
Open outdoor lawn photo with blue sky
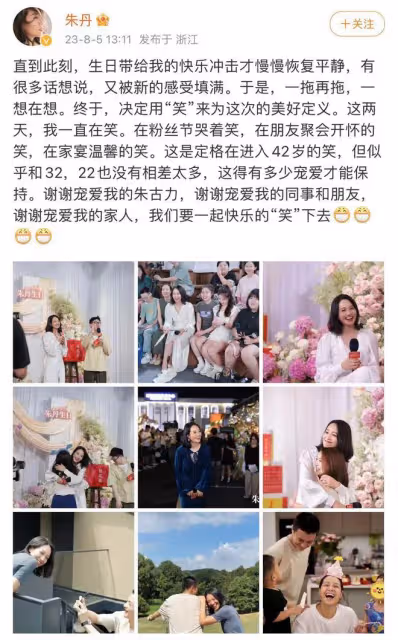coord(198,573)
